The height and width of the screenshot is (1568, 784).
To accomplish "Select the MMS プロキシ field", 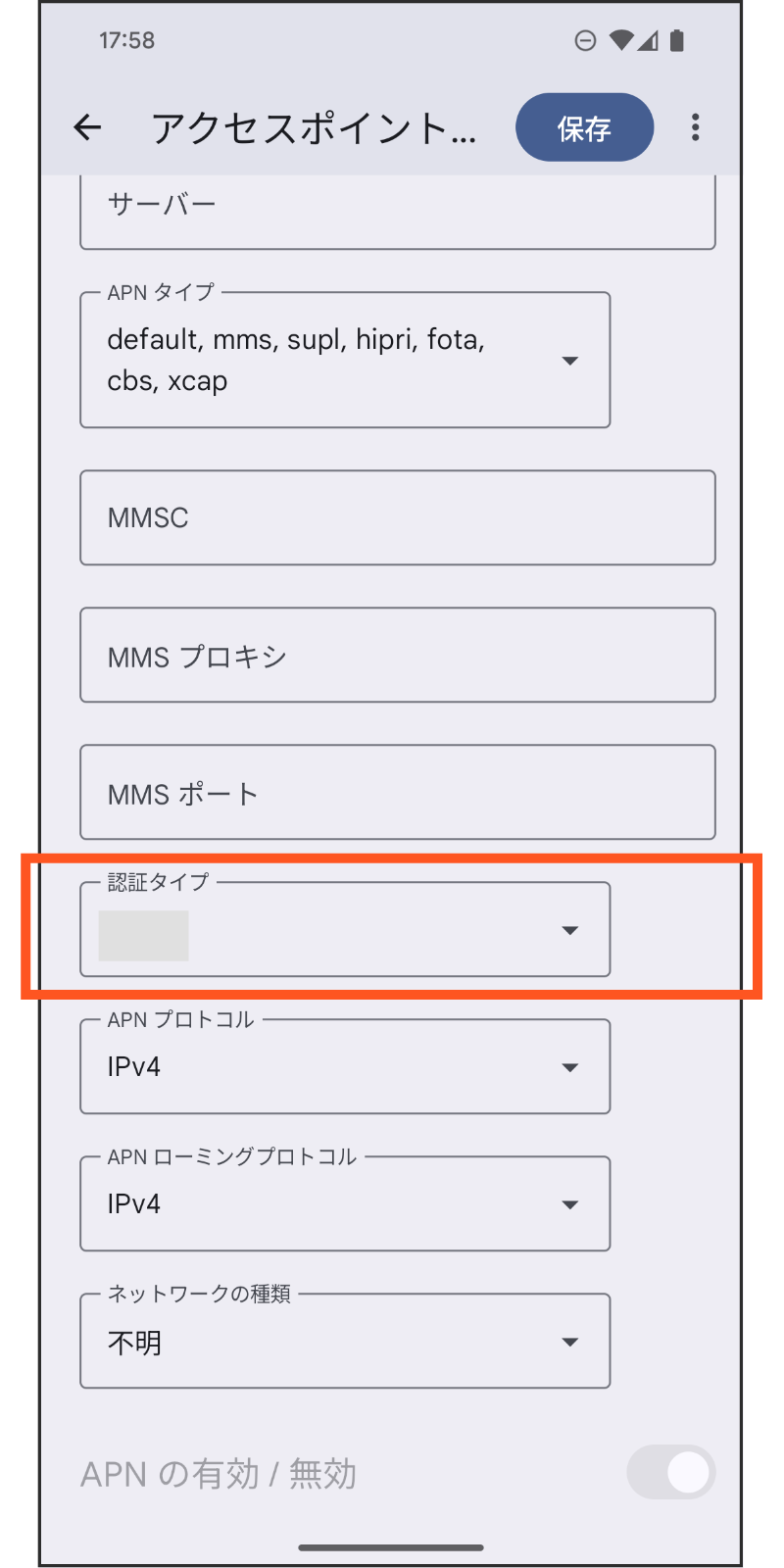I will 397,655.
